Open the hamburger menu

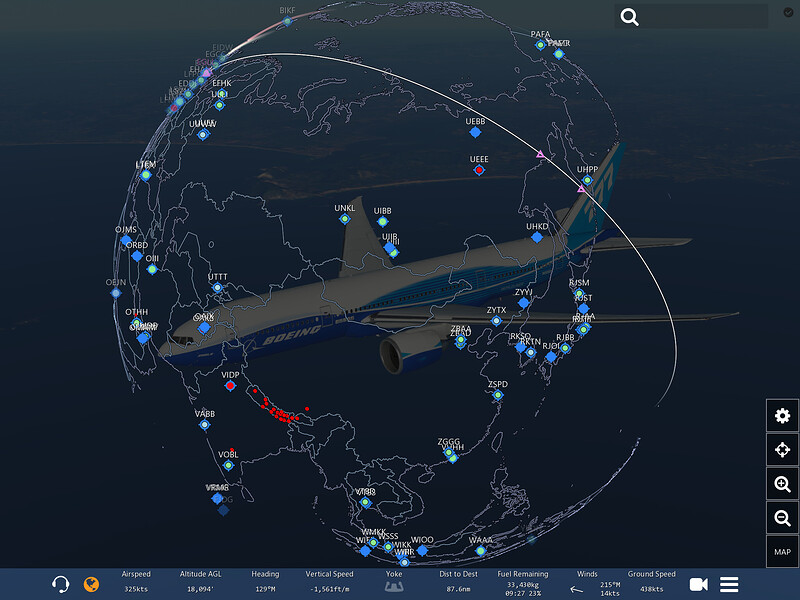coord(730,584)
